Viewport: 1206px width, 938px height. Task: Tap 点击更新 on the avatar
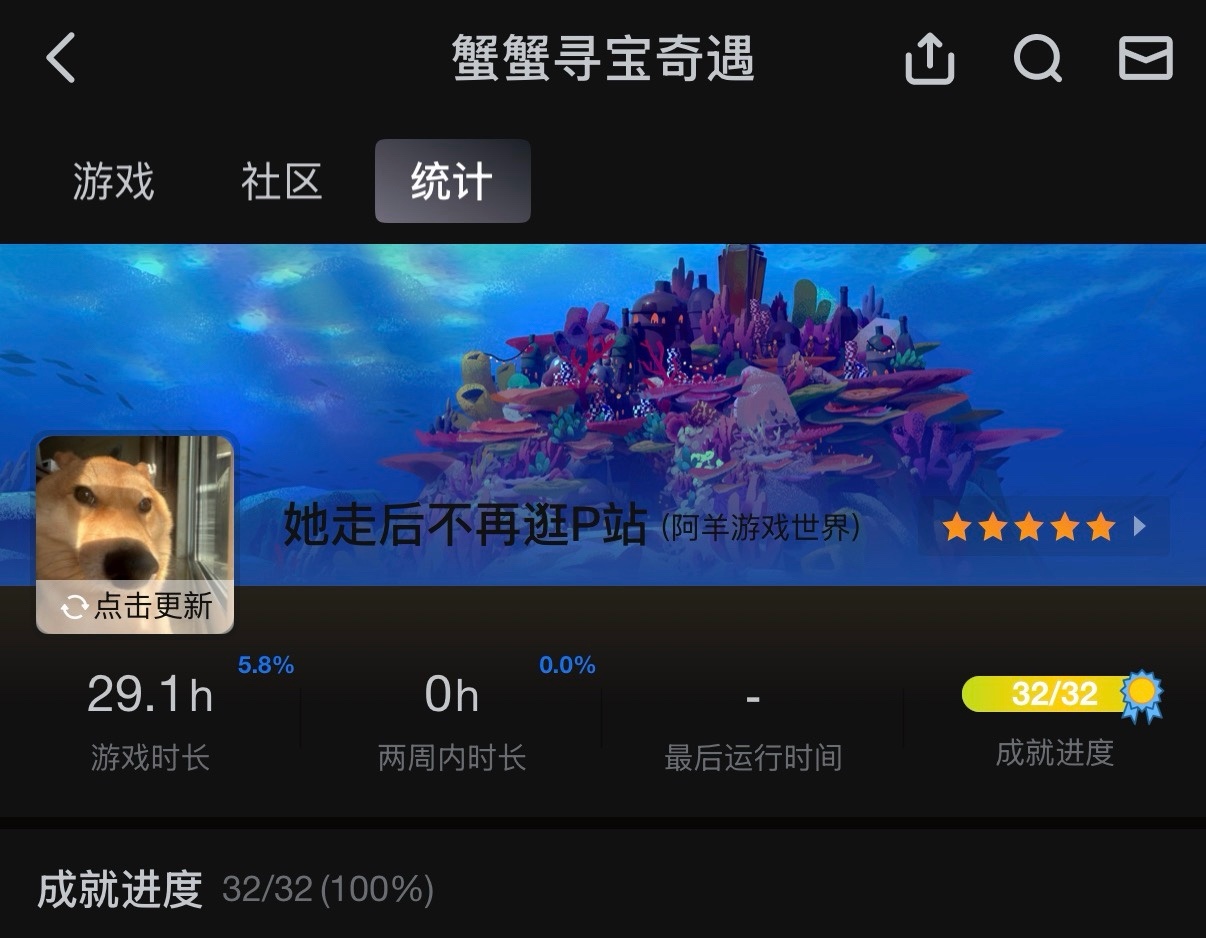136,606
